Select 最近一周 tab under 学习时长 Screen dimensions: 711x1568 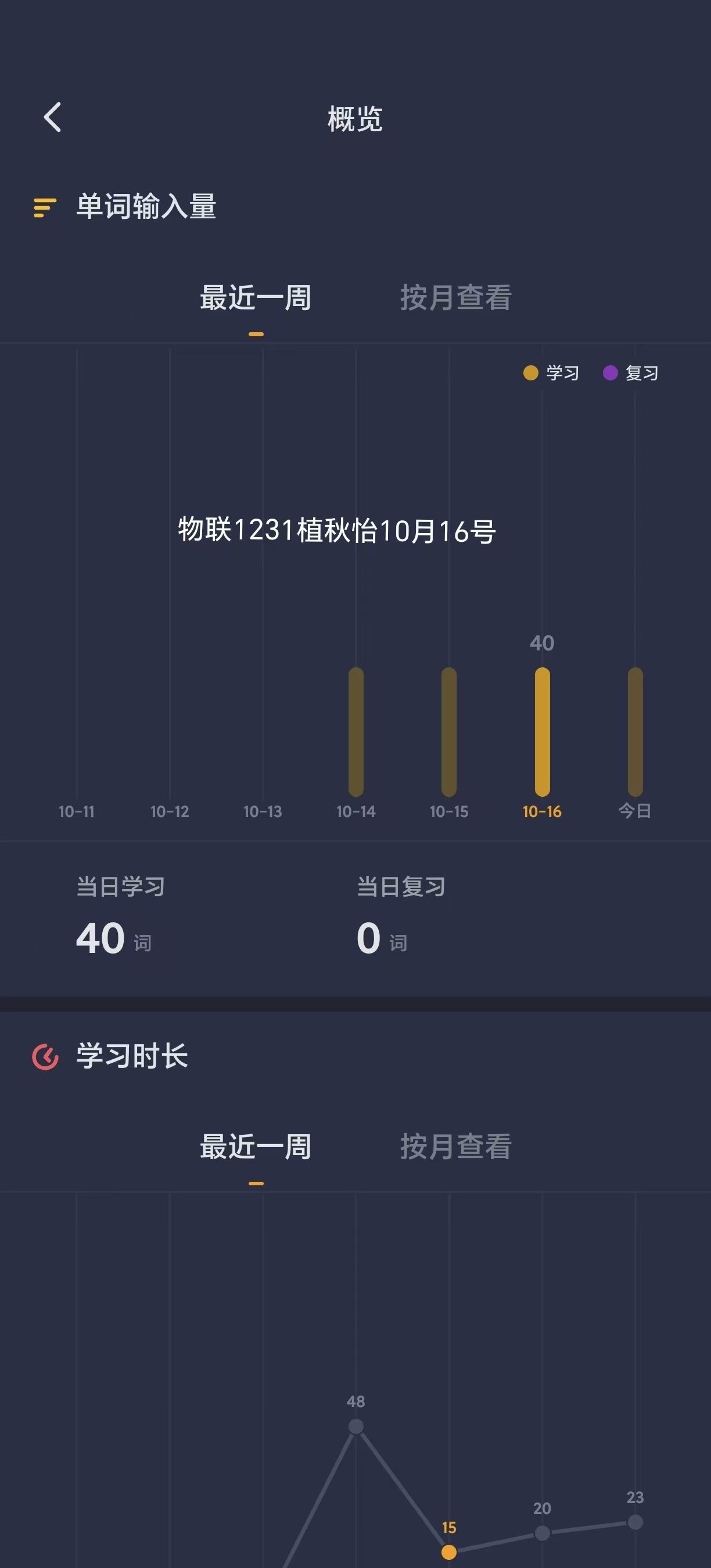pyautogui.click(x=256, y=1147)
